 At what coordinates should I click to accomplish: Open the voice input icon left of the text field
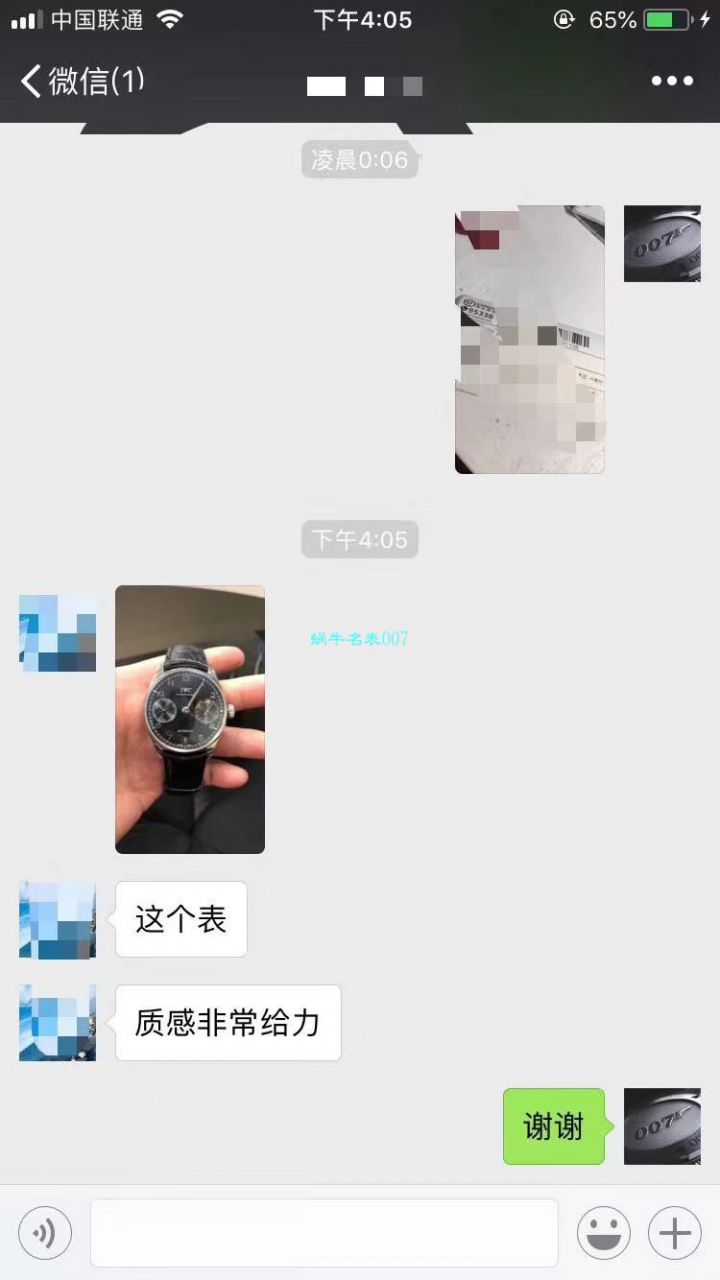point(44,1232)
